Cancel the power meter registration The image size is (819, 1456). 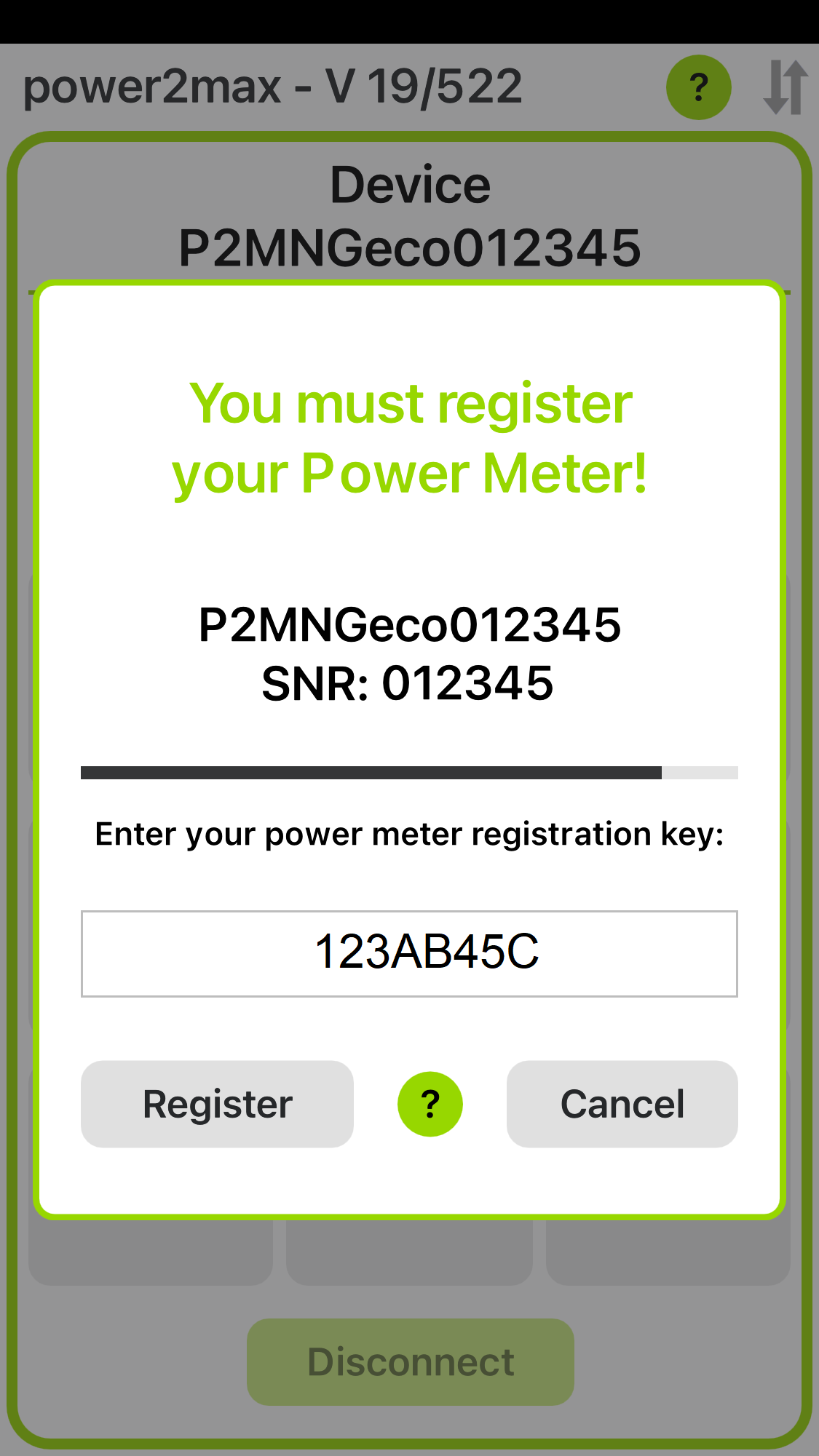(622, 1104)
